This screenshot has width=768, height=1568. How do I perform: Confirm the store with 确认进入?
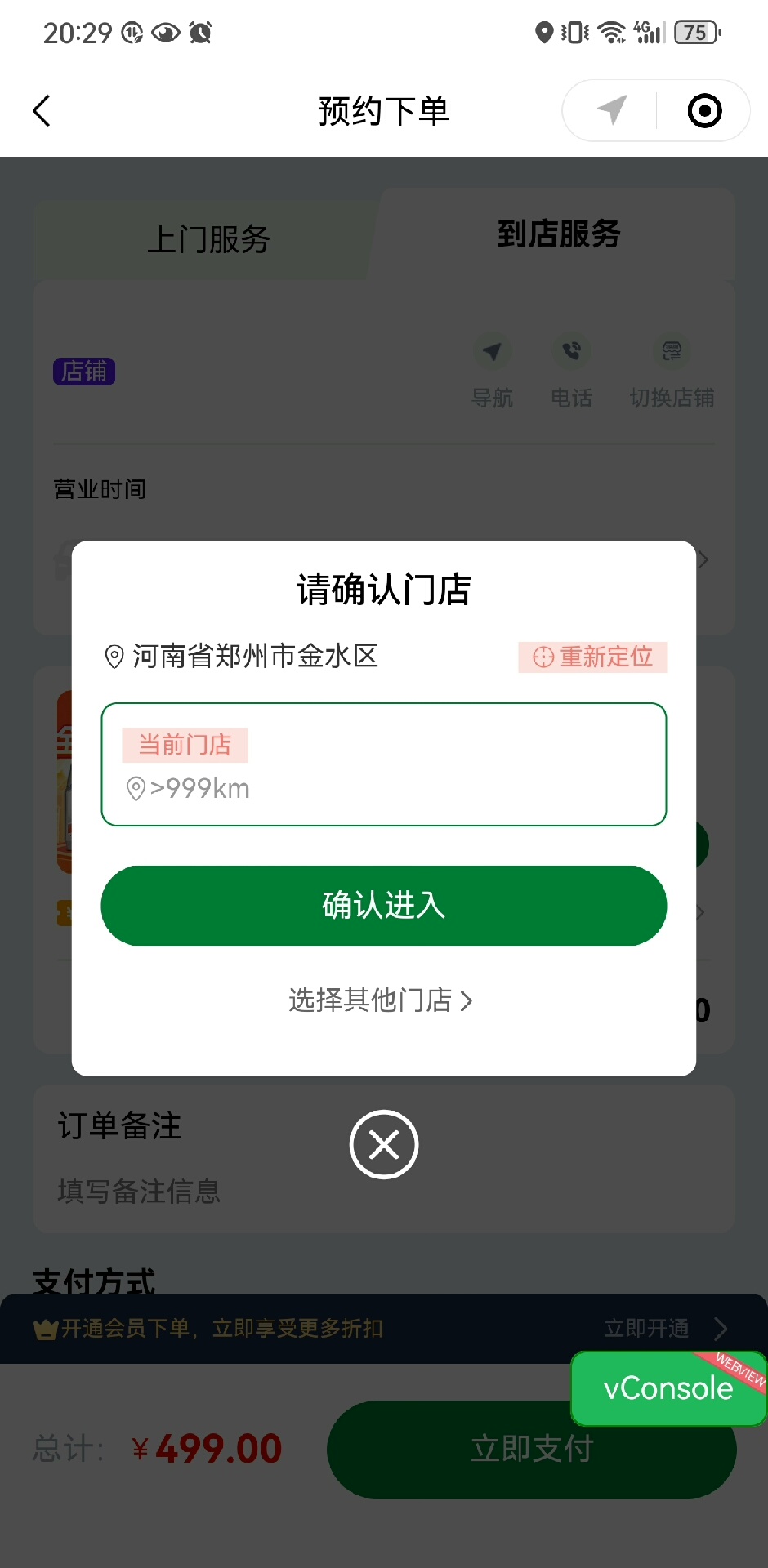[x=383, y=906]
